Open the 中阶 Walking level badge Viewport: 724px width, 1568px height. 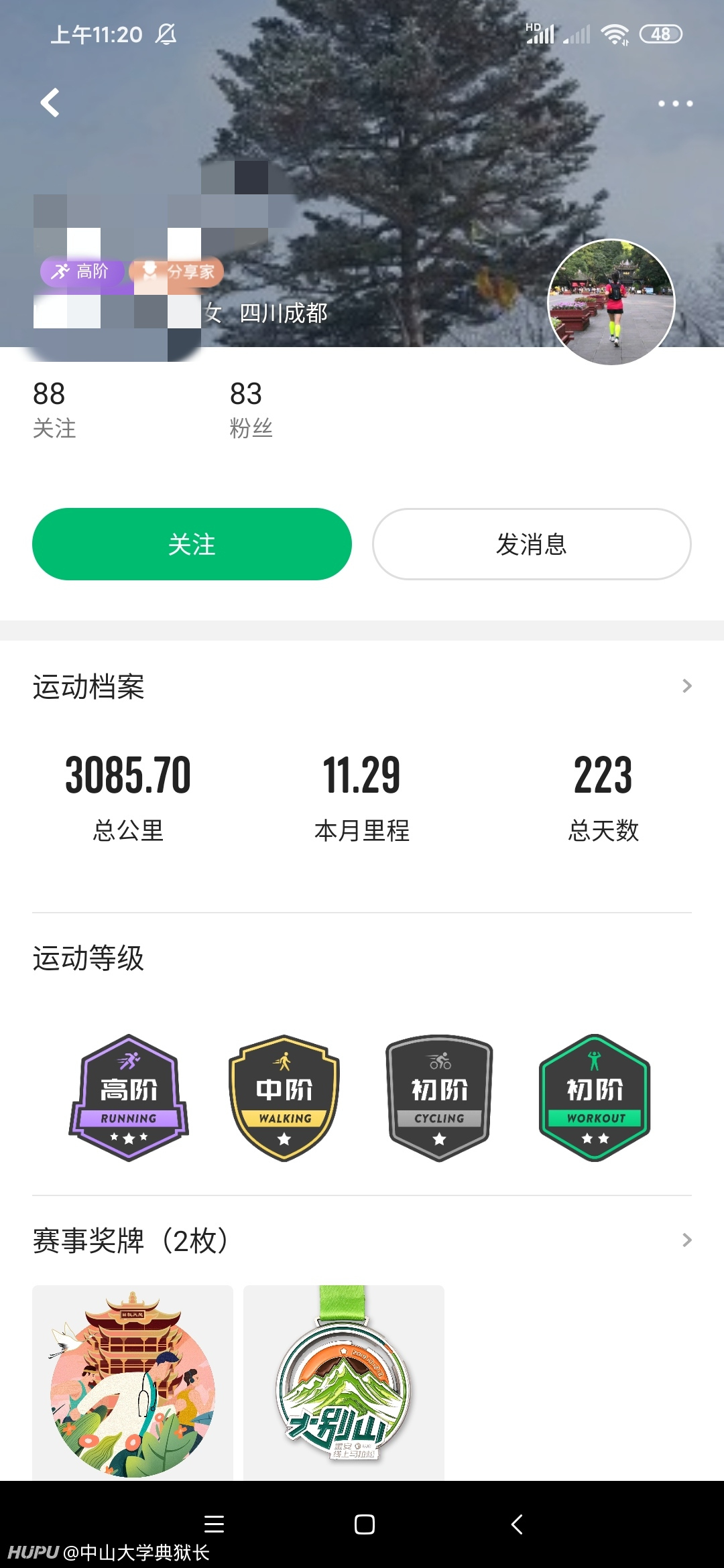(284, 1098)
